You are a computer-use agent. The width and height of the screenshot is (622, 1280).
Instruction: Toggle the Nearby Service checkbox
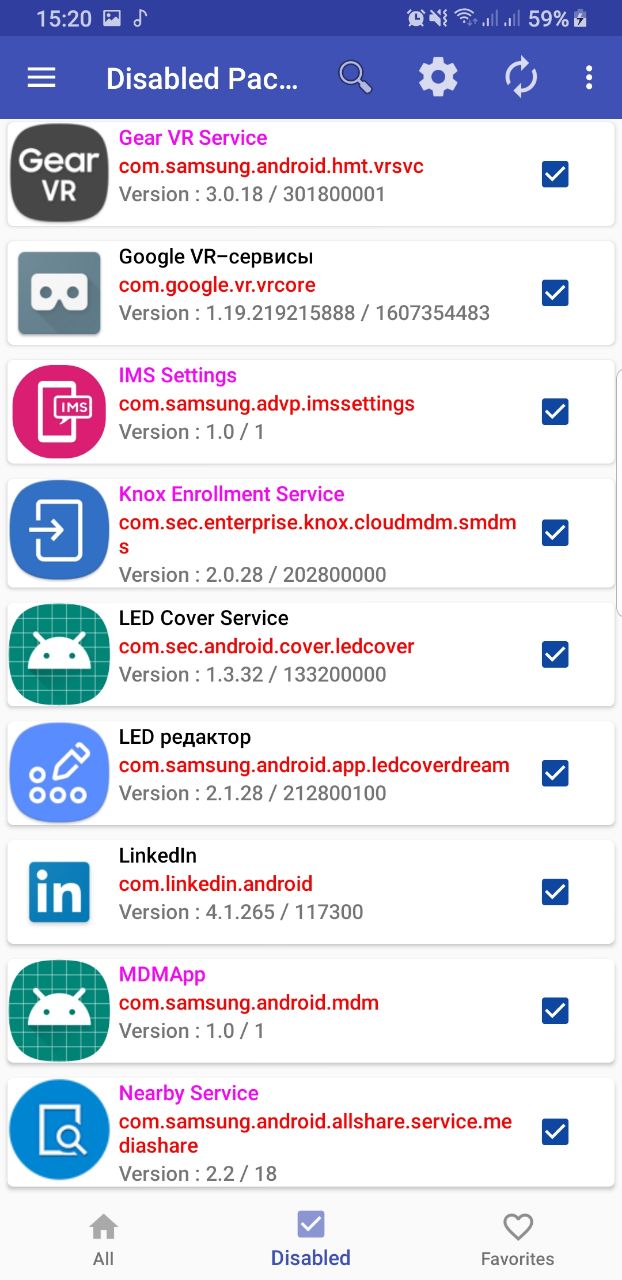[x=555, y=1132]
